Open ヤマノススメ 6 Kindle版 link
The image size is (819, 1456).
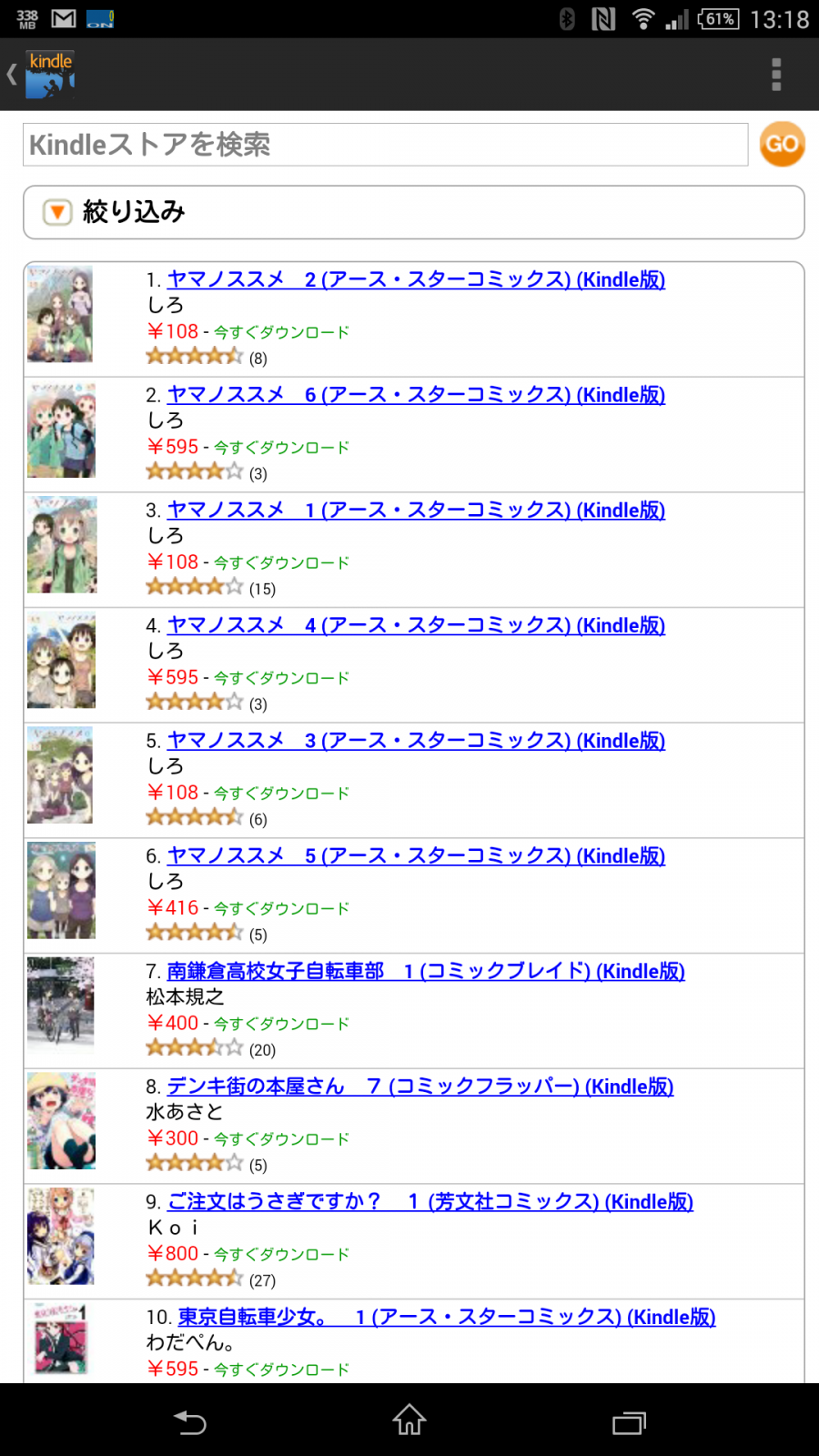[x=416, y=395]
